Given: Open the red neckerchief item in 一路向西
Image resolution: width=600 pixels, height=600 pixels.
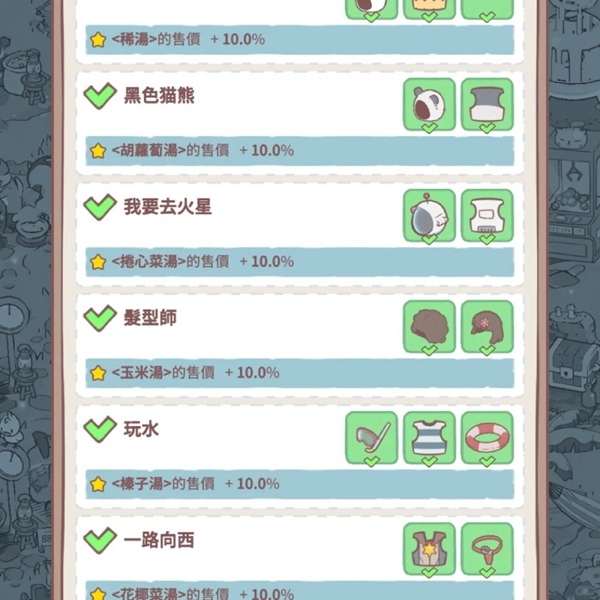Looking at the screenshot, I should click(x=487, y=548).
